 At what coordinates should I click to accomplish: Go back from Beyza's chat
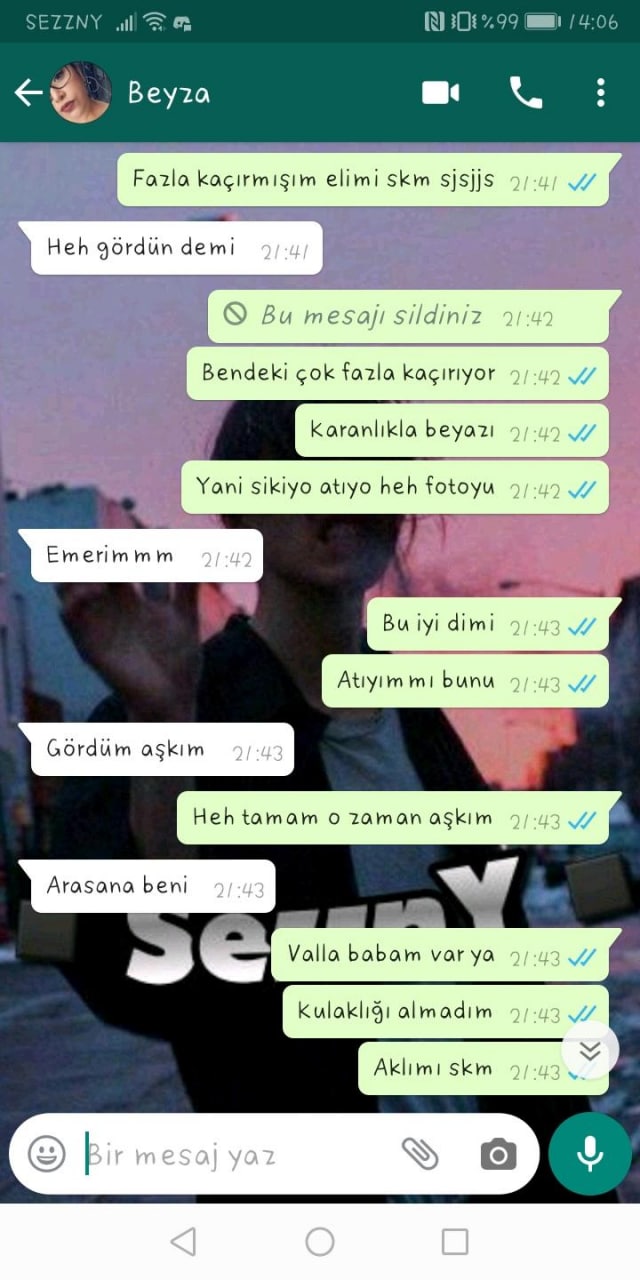[27, 93]
